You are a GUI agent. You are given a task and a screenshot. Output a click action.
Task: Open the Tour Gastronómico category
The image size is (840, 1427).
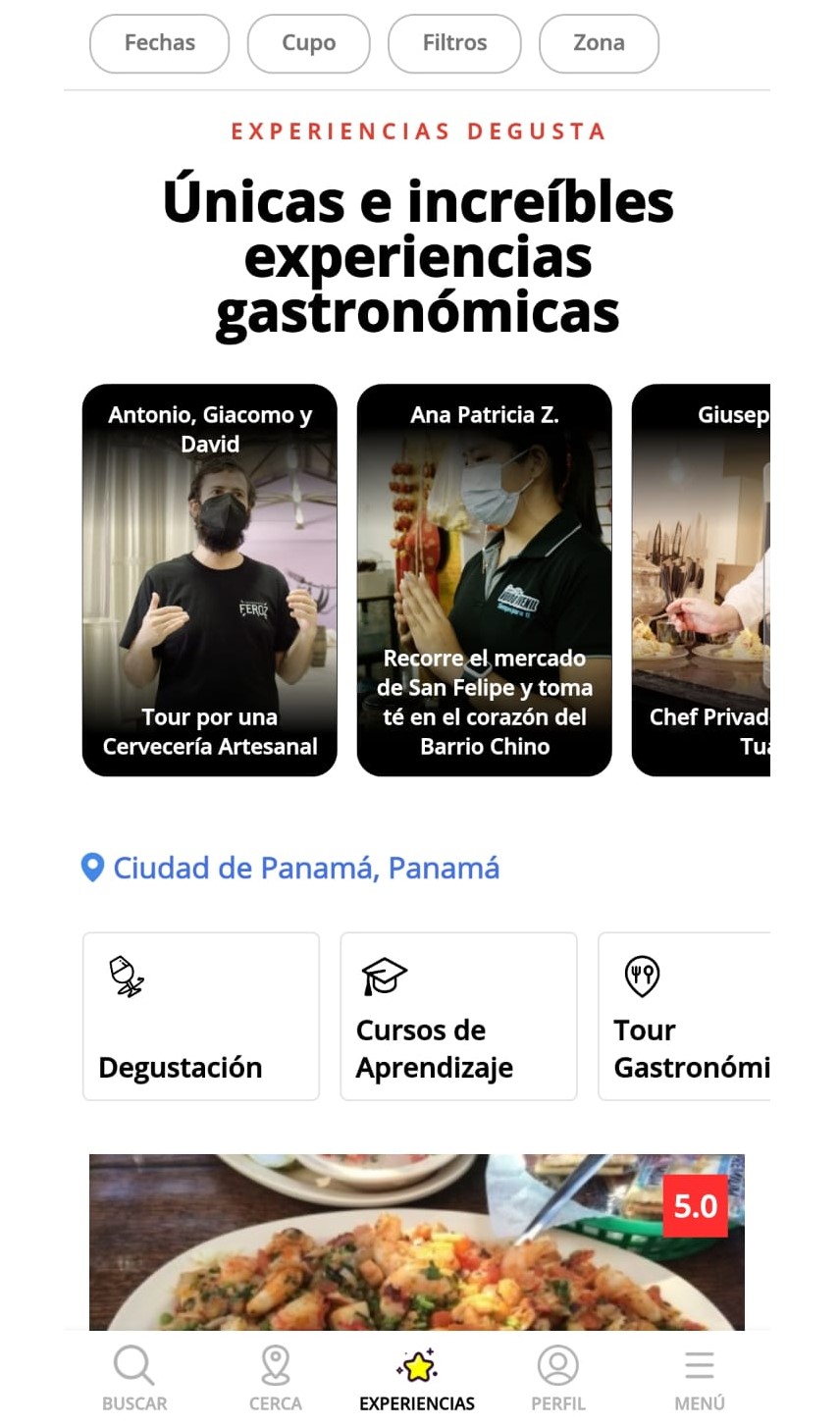(685, 1016)
